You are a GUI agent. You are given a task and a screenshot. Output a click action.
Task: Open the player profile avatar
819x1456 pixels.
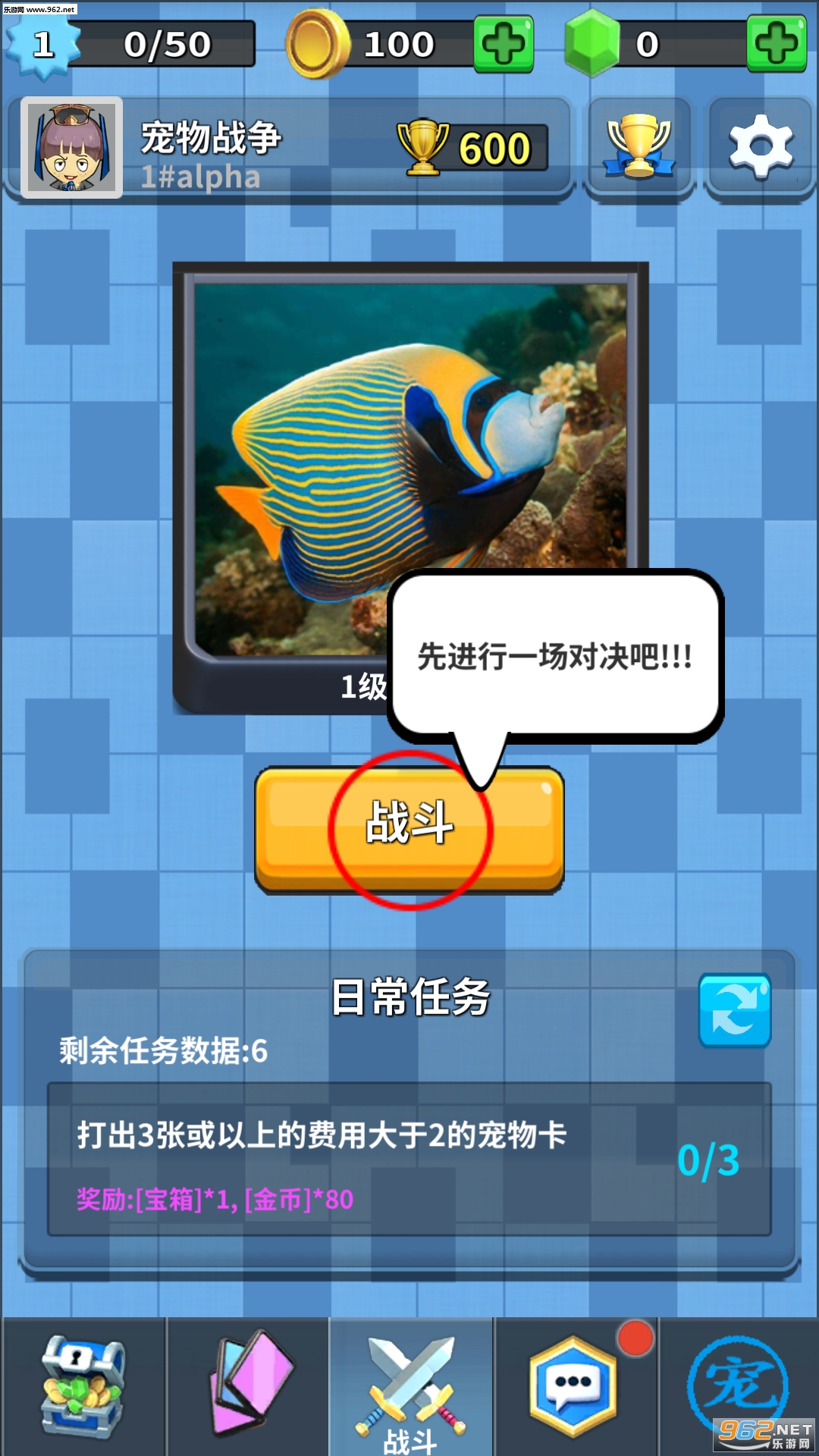click(72, 148)
